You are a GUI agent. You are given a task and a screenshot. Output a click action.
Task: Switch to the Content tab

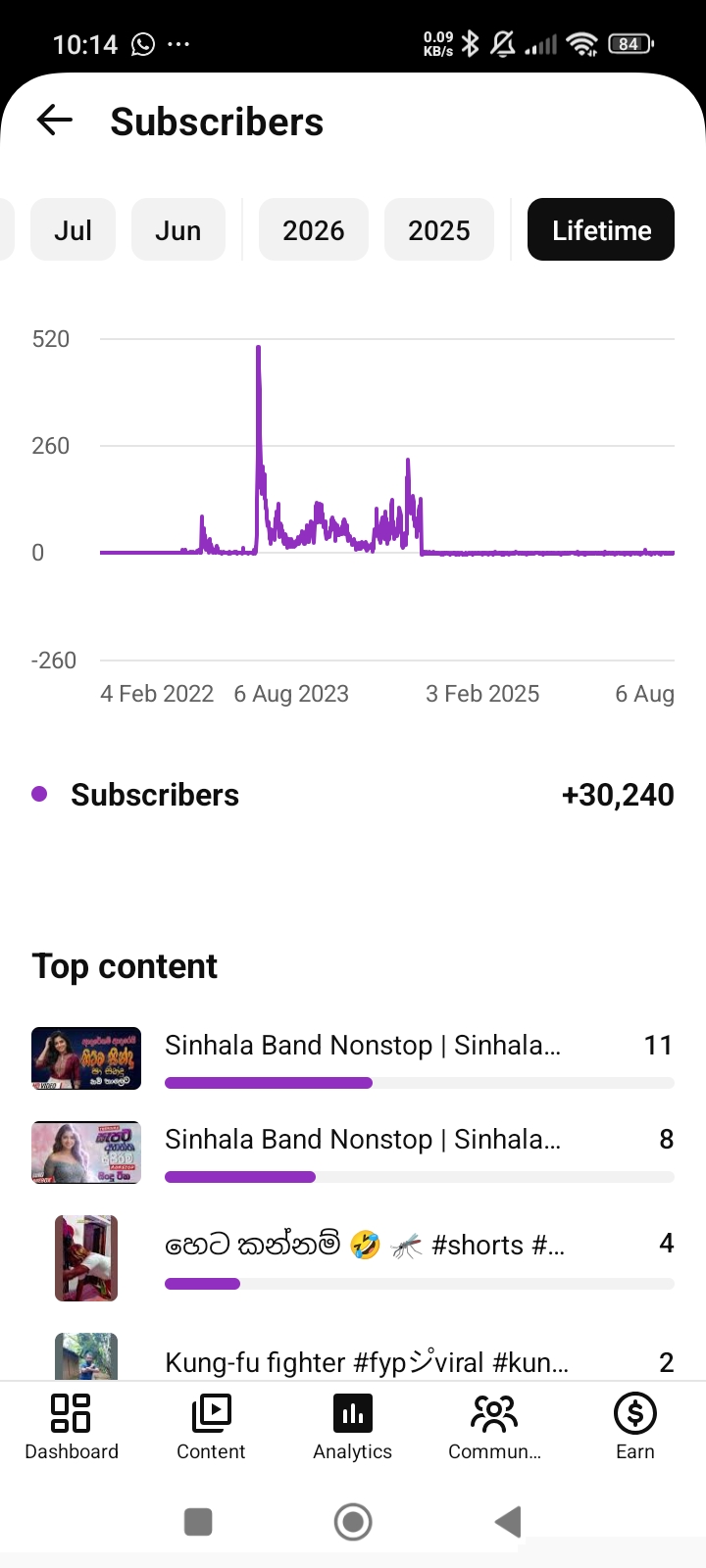(211, 1427)
